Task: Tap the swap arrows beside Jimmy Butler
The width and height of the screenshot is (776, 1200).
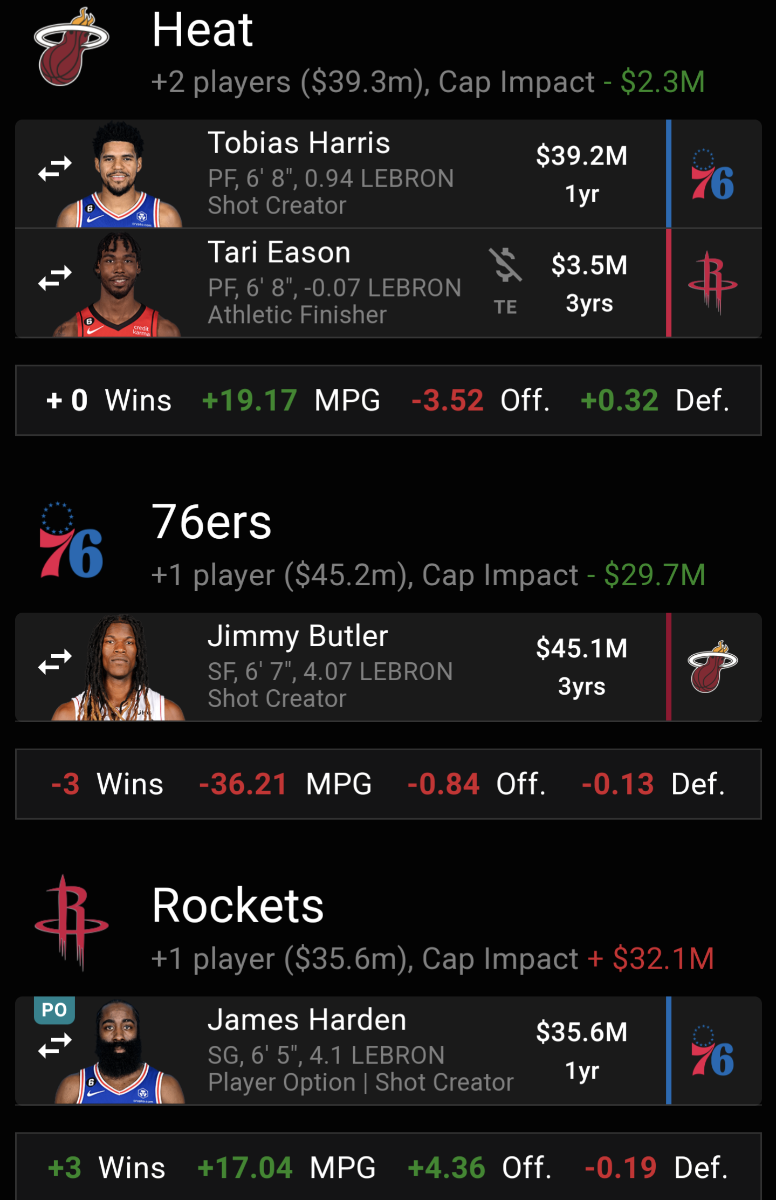Action: [55, 662]
